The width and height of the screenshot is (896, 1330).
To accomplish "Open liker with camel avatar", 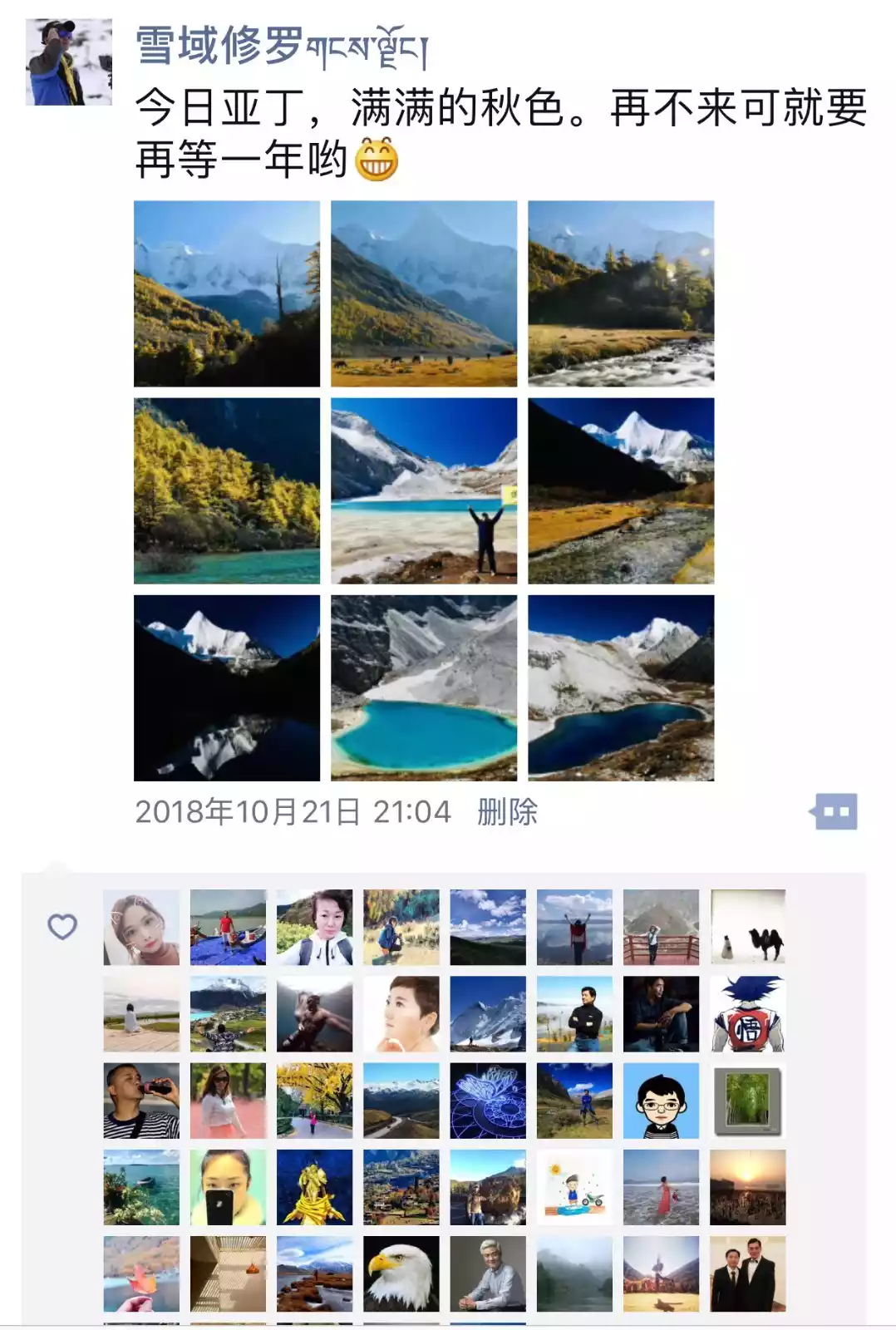I will pos(747,928).
